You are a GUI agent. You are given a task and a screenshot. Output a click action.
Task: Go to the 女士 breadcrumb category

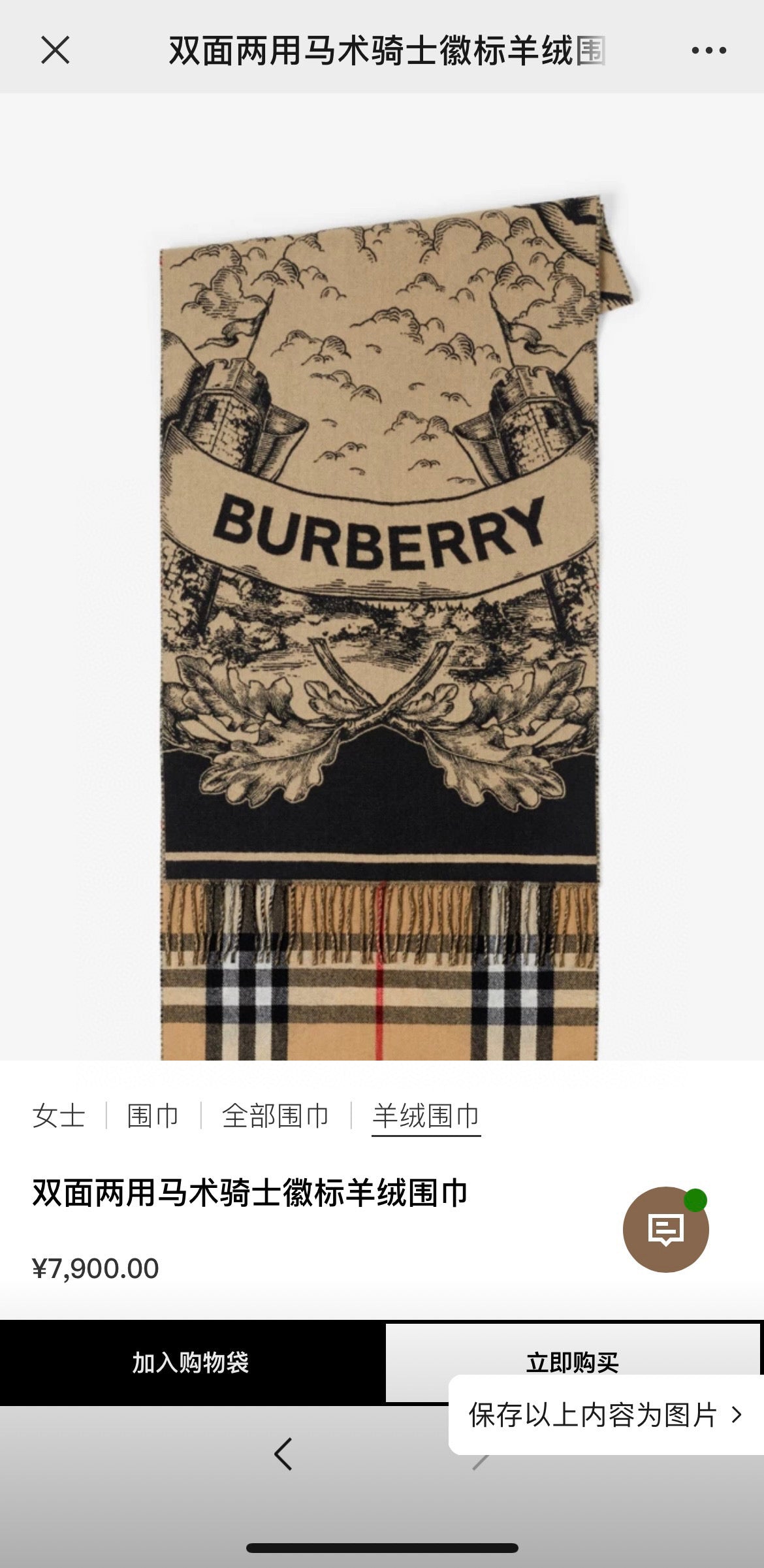(59, 1115)
